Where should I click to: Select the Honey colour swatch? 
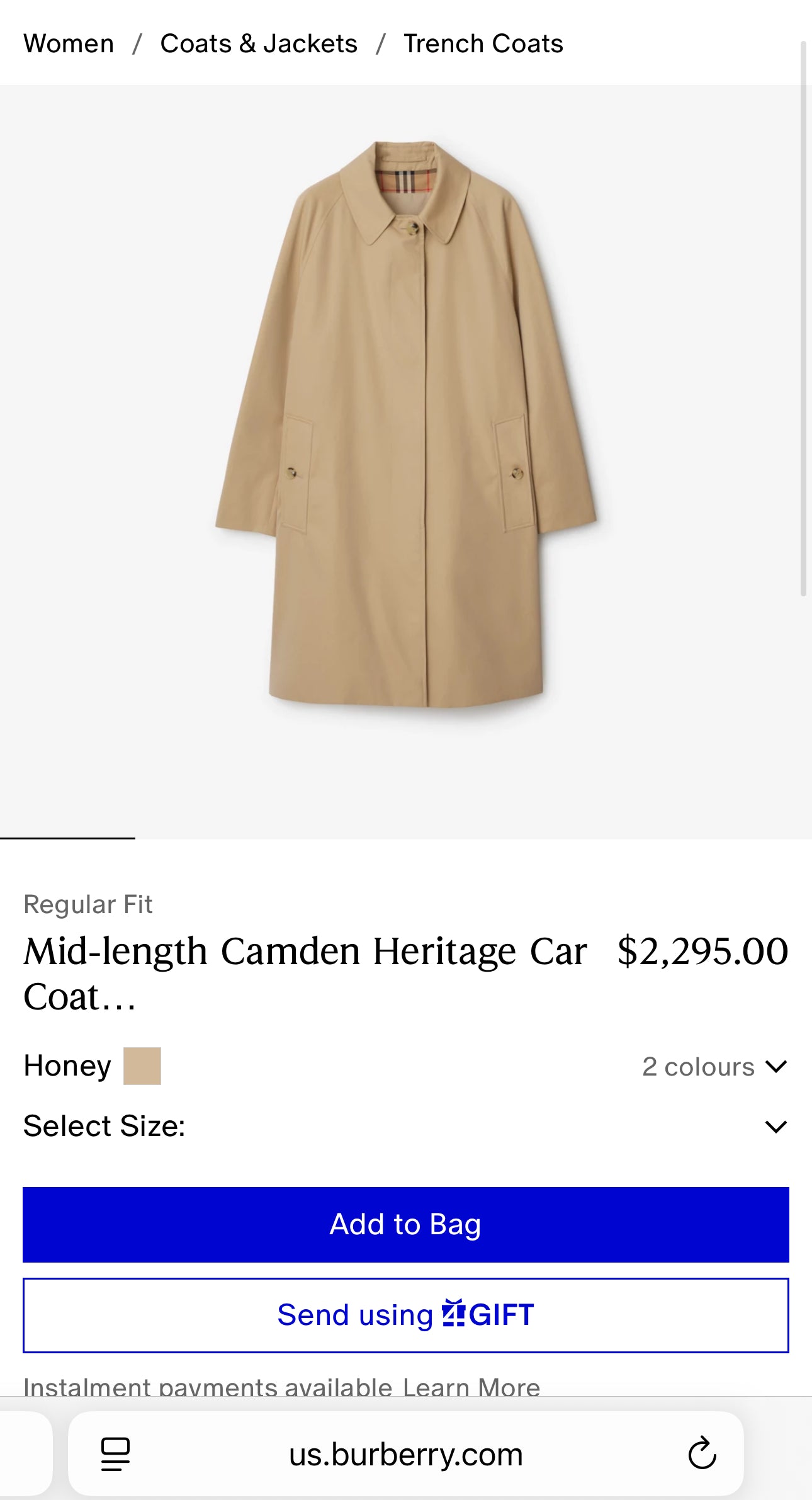(142, 1065)
